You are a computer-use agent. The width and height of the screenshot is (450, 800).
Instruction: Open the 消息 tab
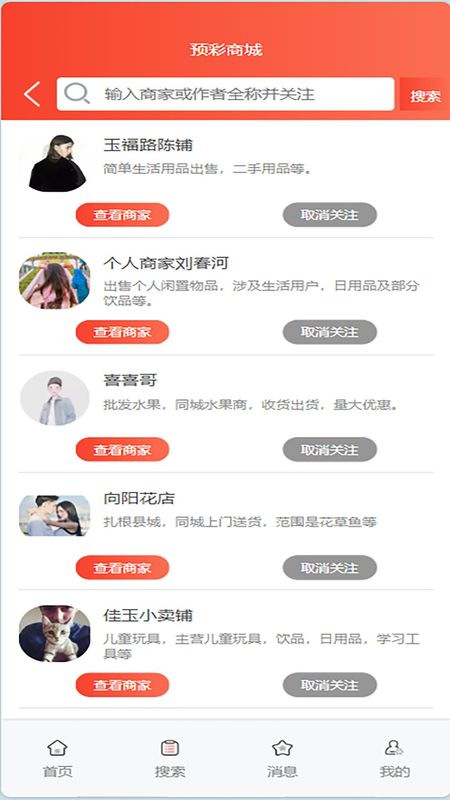pyautogui.click(x=282, y=759)
